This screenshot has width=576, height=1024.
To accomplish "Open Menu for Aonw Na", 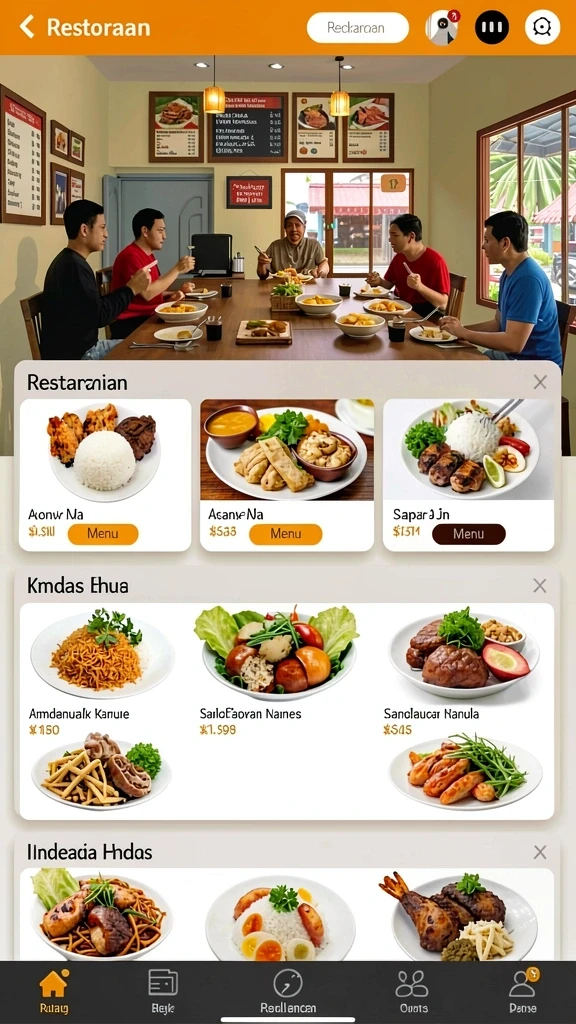I will tap(103, 534).
